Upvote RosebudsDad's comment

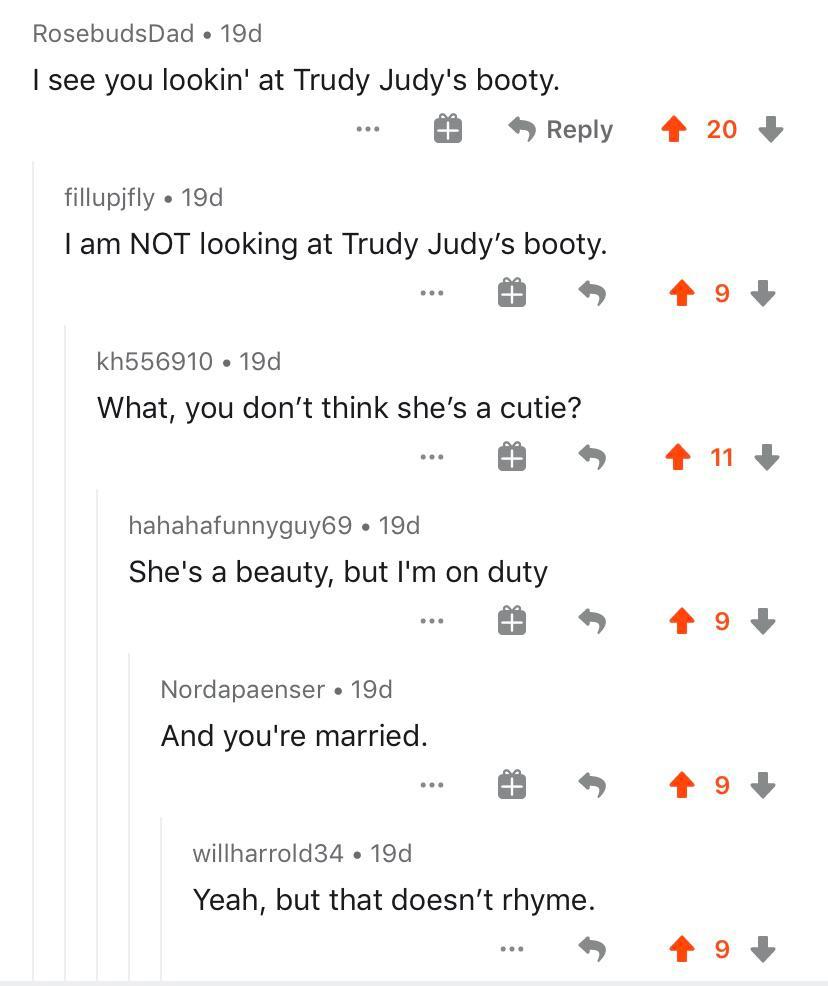coord(674,129)
